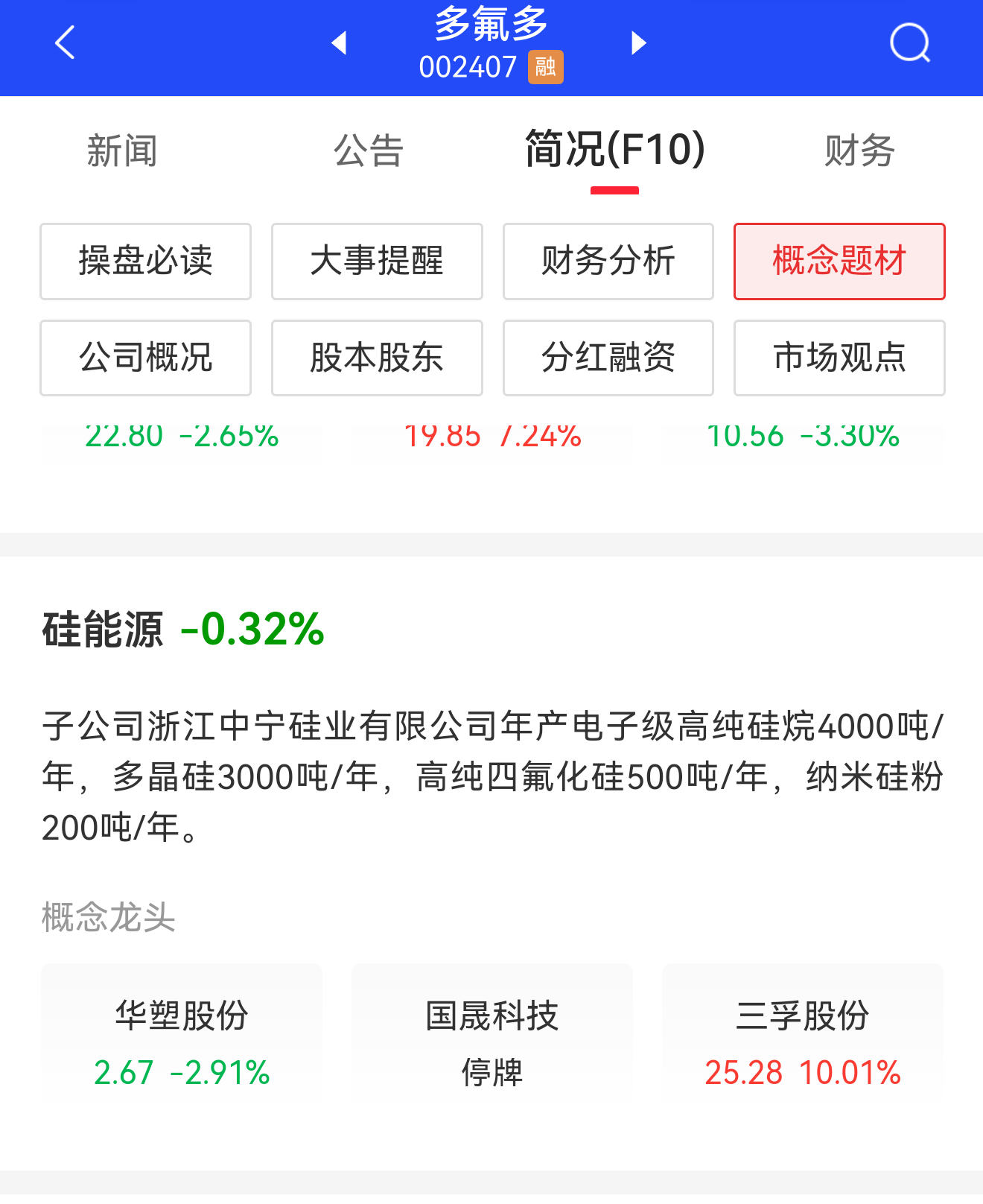The height and width of the screenshot is (1204, 983).
Task: Open the 大事提醒 section
Action: [377, 262]
